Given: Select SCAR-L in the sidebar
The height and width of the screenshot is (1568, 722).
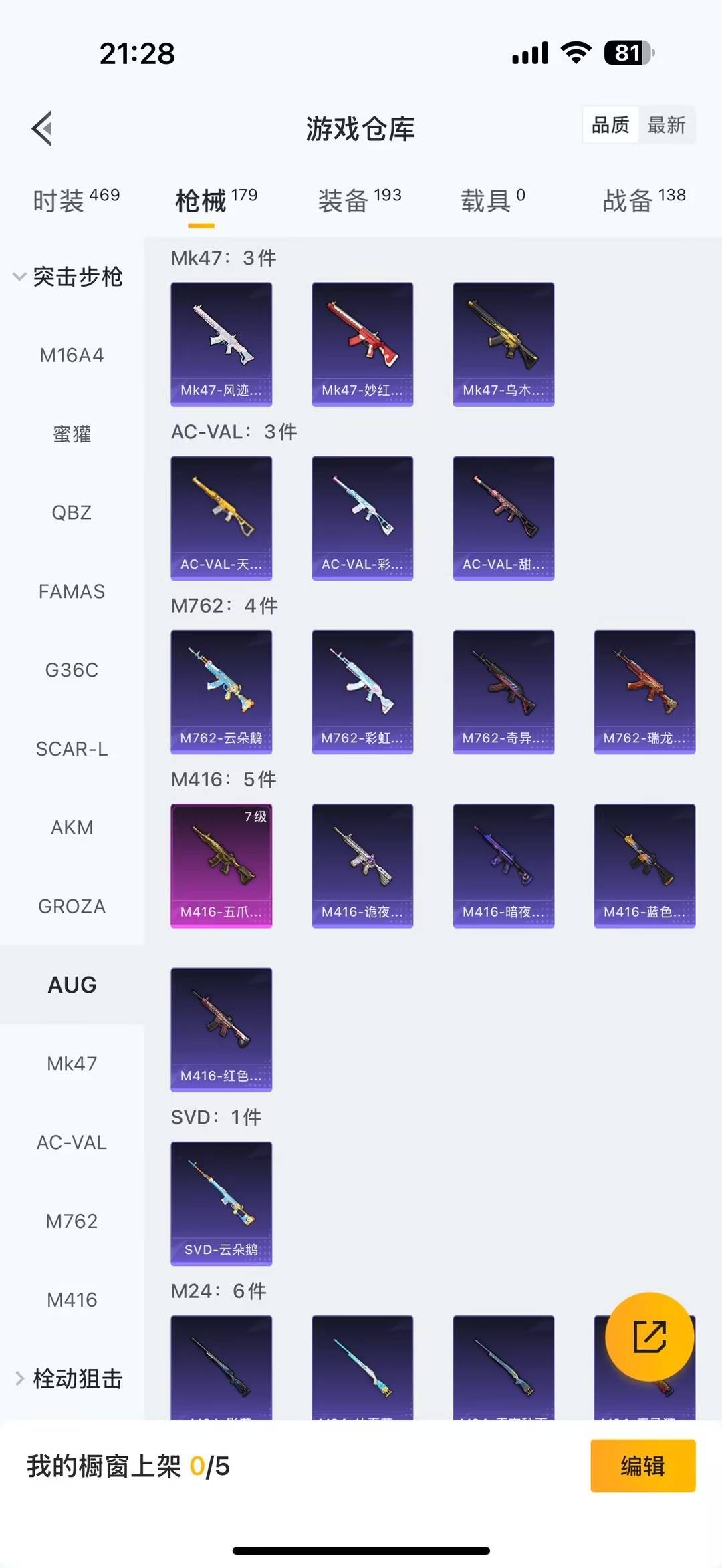Looking at the screenshot, I should tap(72, 749).
